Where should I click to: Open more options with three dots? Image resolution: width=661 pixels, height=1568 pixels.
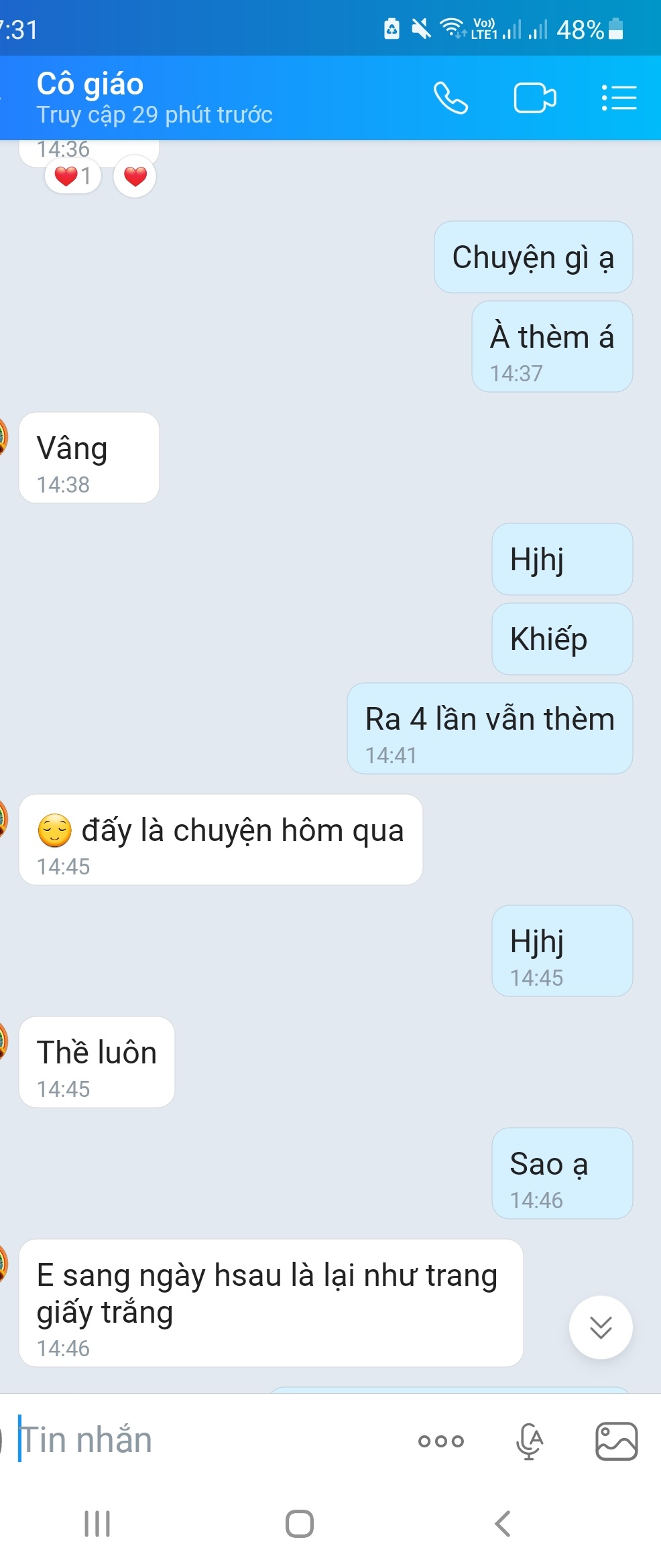tap(440, 1441)
